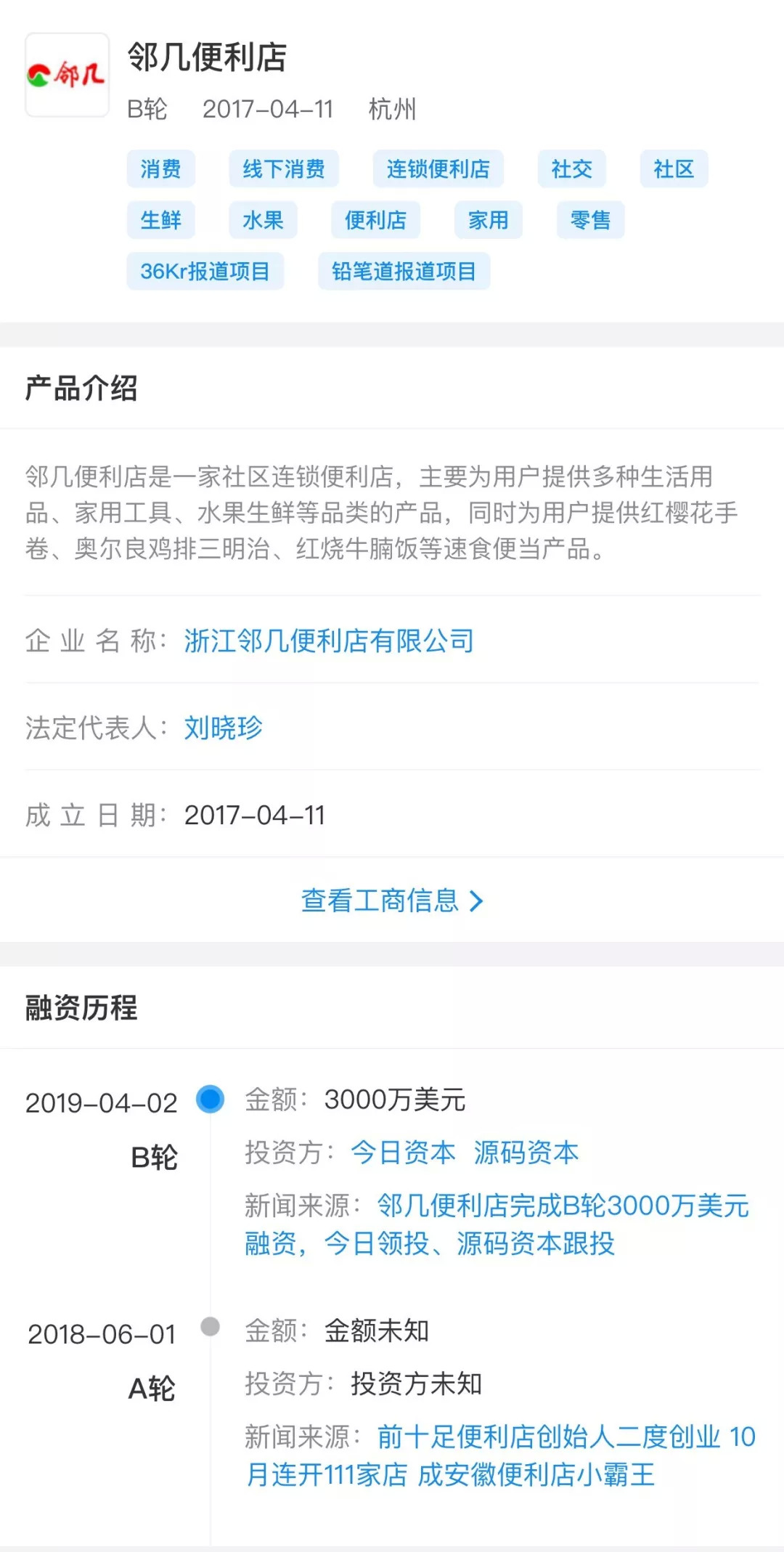Tap the 便利店 tag chip

(x=375, y=220)
